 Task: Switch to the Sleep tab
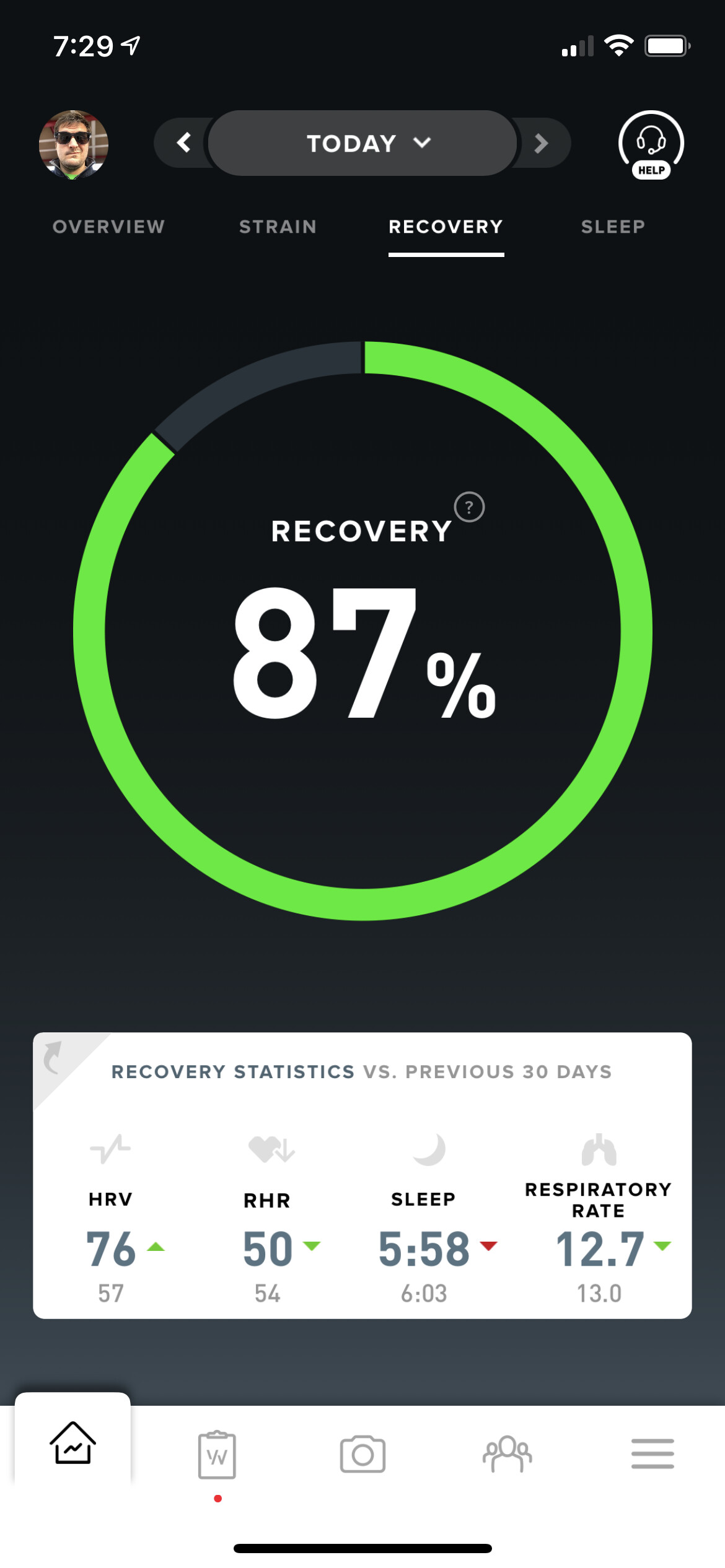point(613,227)
